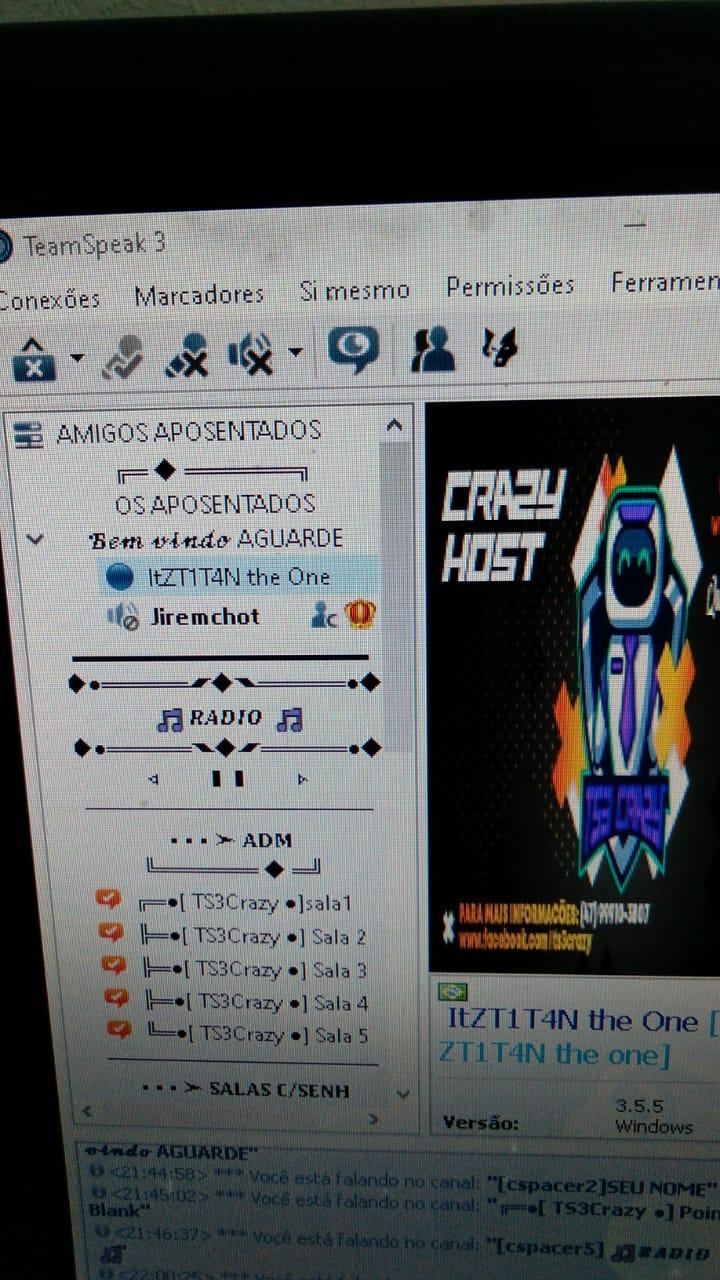The height and width of the screenshot is (1280, 720).
Task: Click the disconnect from server toolbar icon
Action: 34,357
